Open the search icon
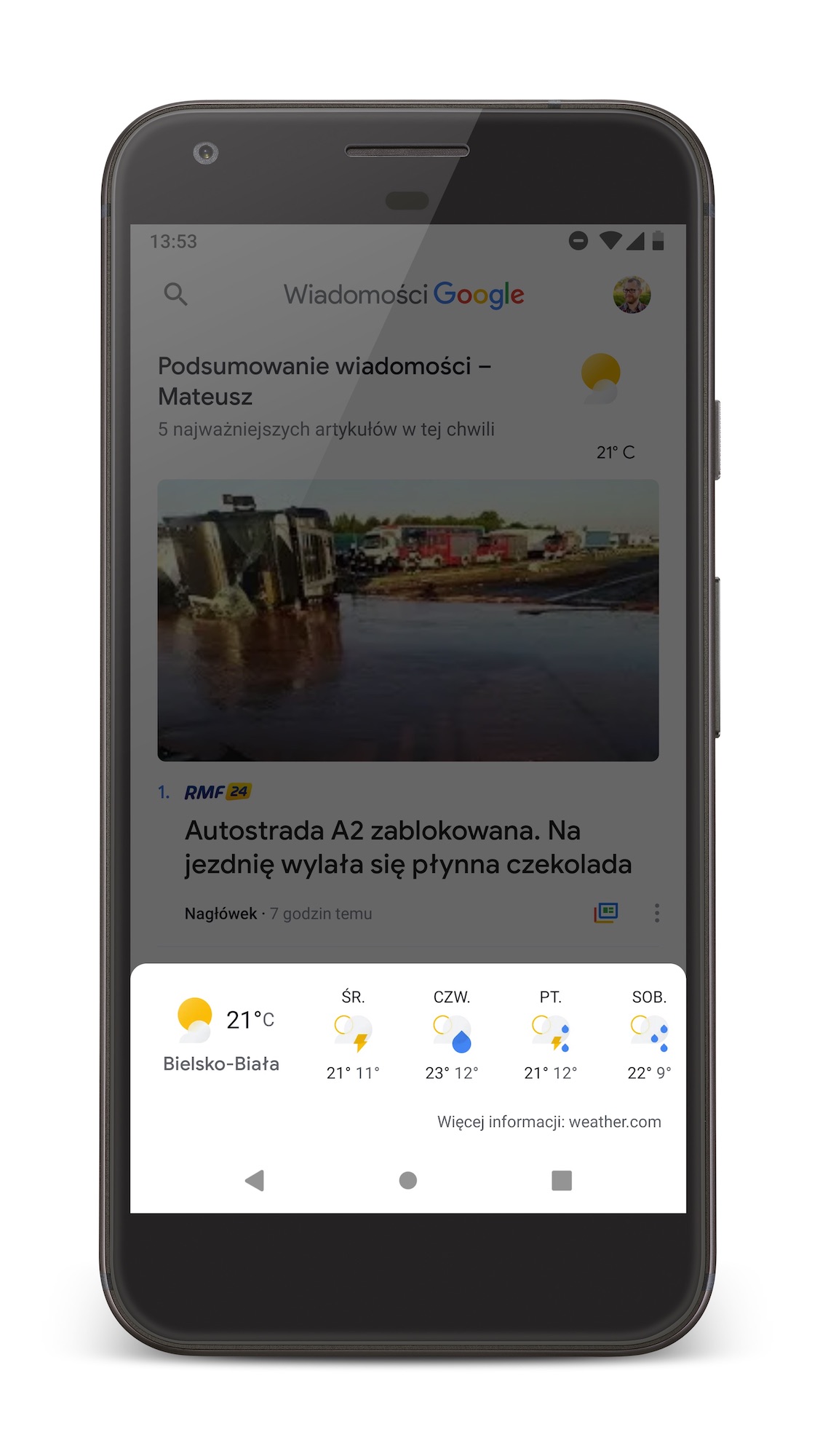 click(175, 294)
